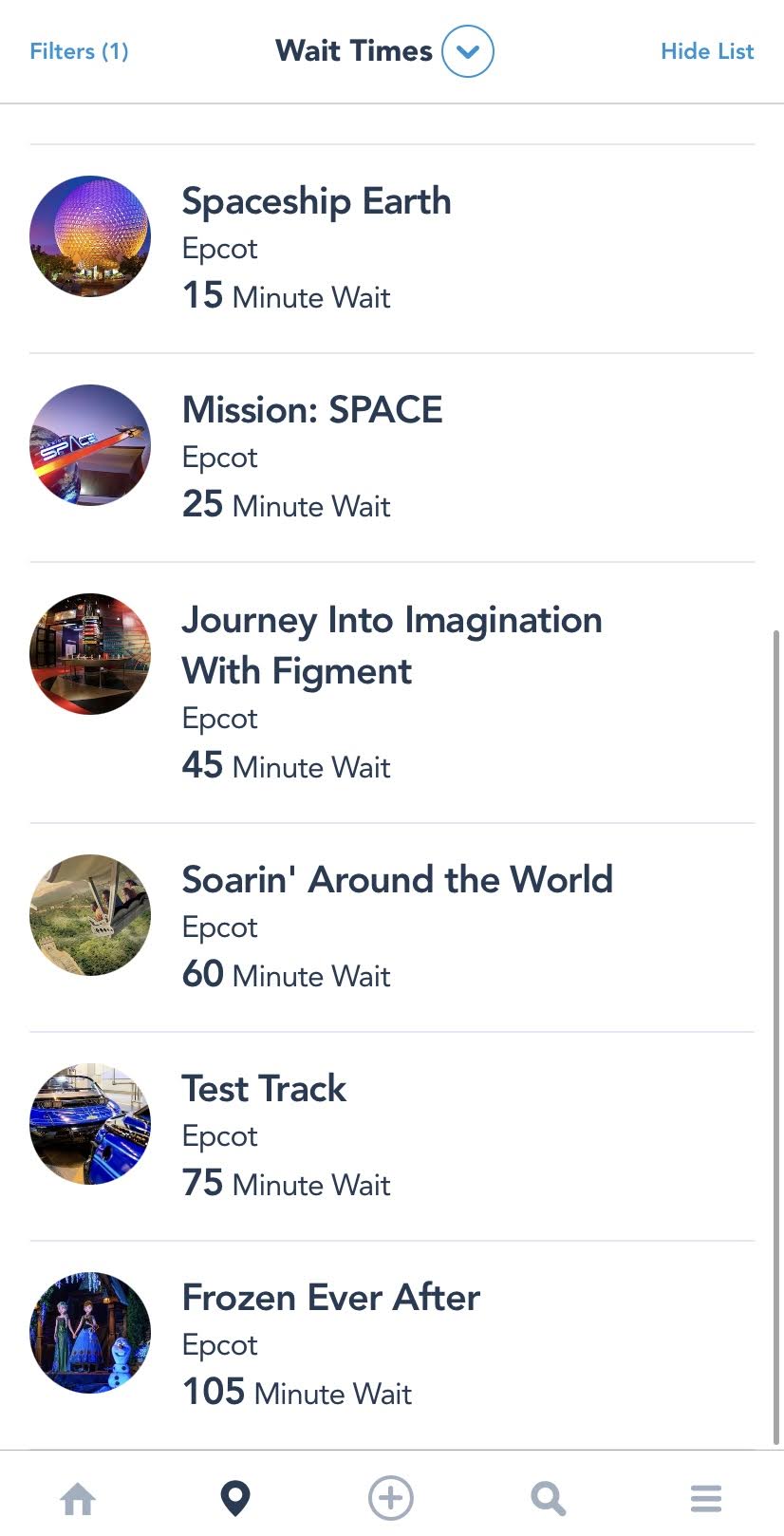Tap Hide List to show map
The image size is (784, 1536).
coord(706,51)
